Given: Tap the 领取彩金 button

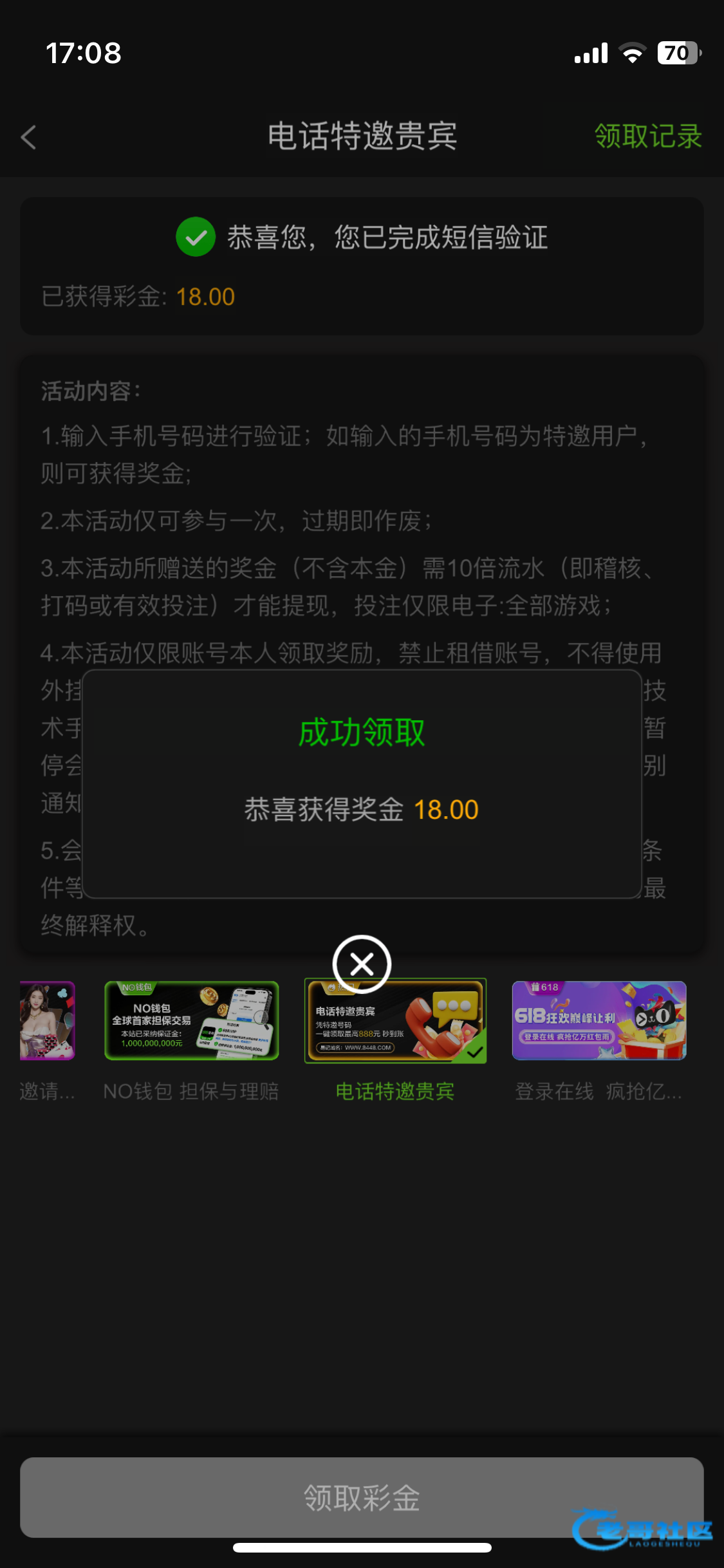Looking at the screenshot, I should click(x=362, y=1497).
